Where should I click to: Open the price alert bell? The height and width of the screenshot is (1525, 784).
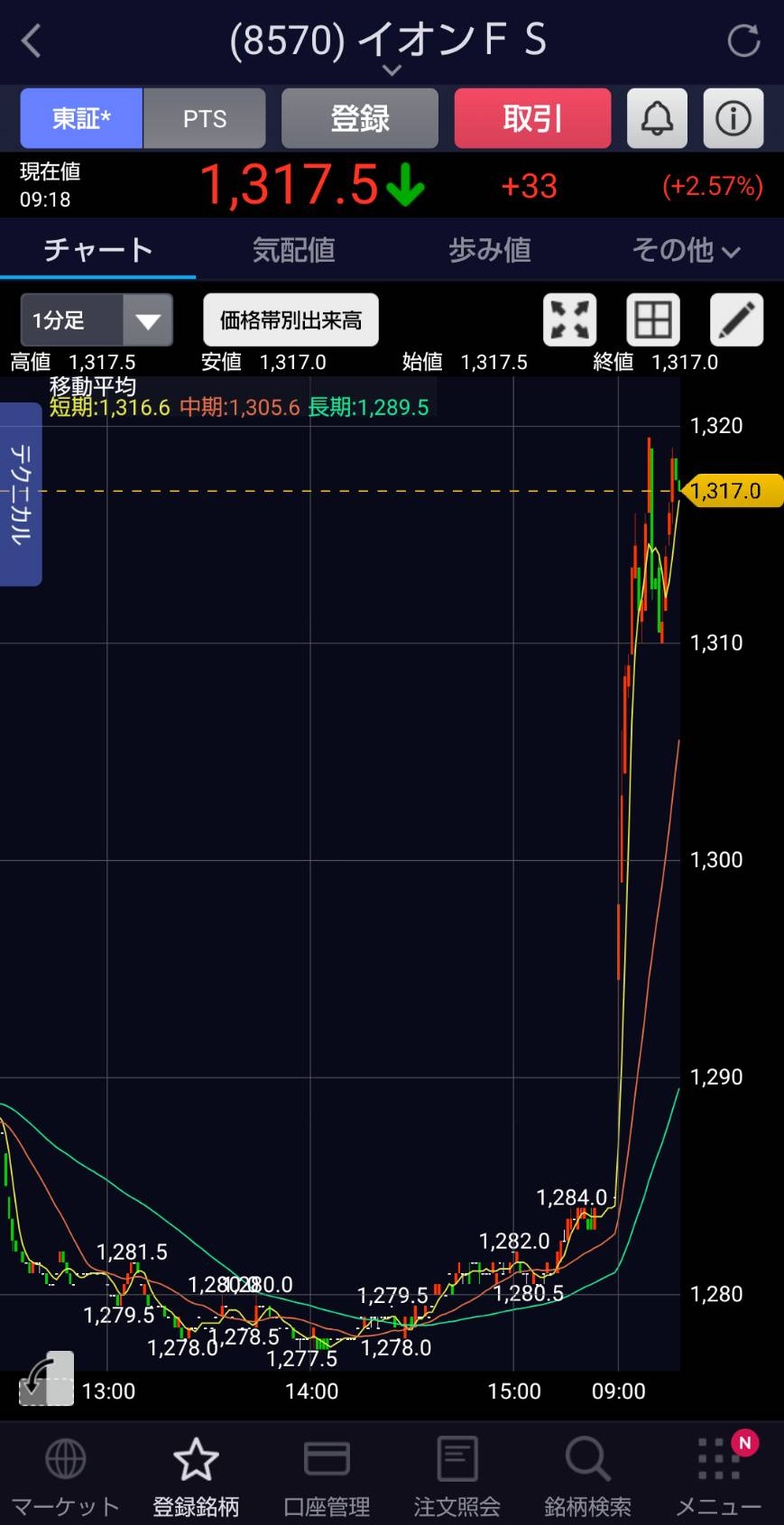point(657,118)
